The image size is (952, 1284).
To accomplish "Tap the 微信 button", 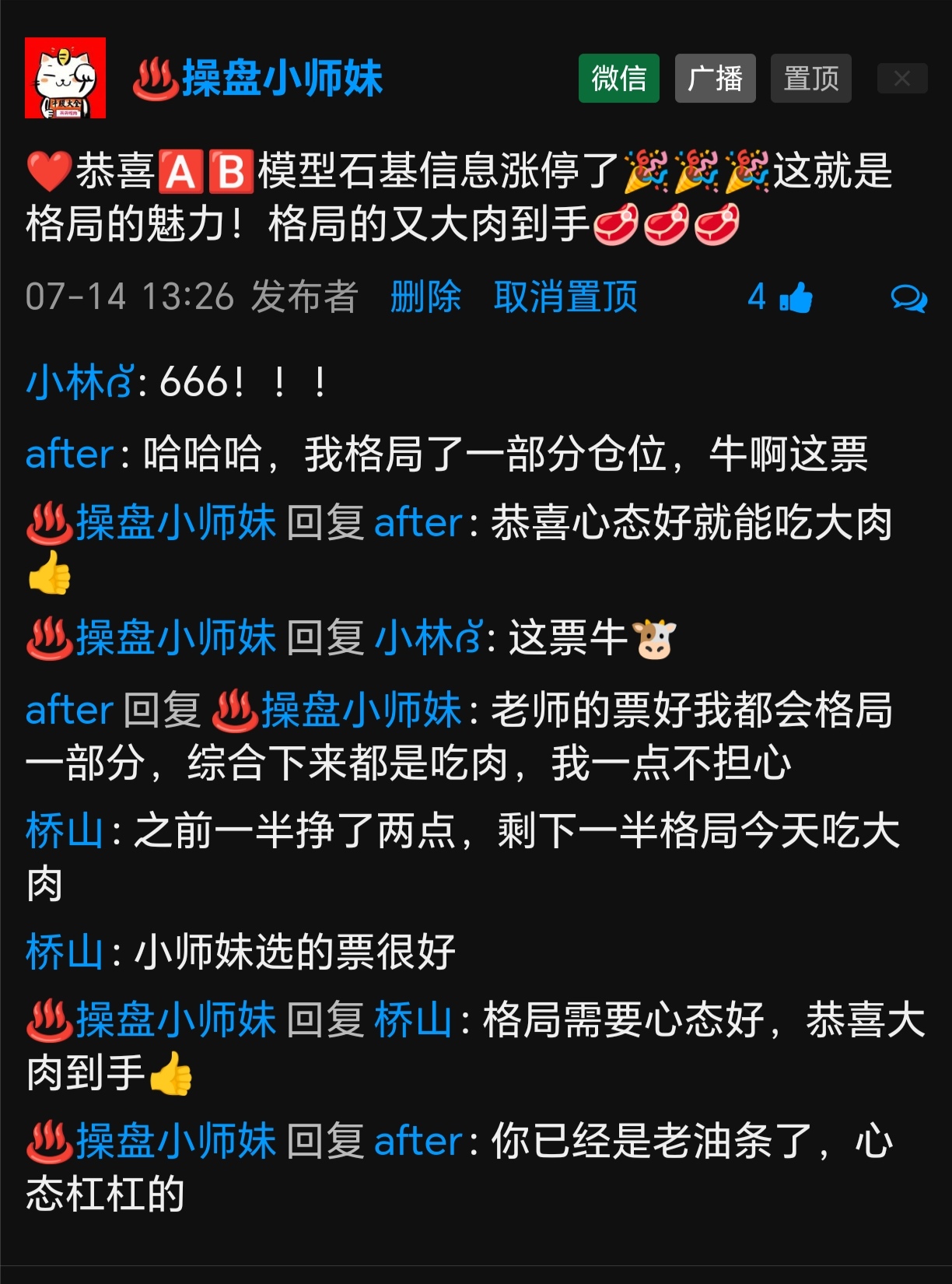I will tap(618, 79).
